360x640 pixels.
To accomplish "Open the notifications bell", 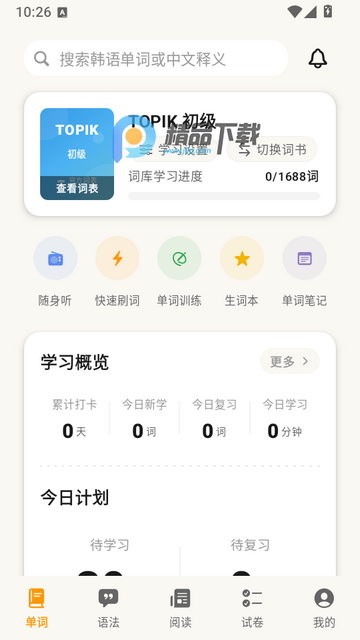I will [x=318, y=58].
